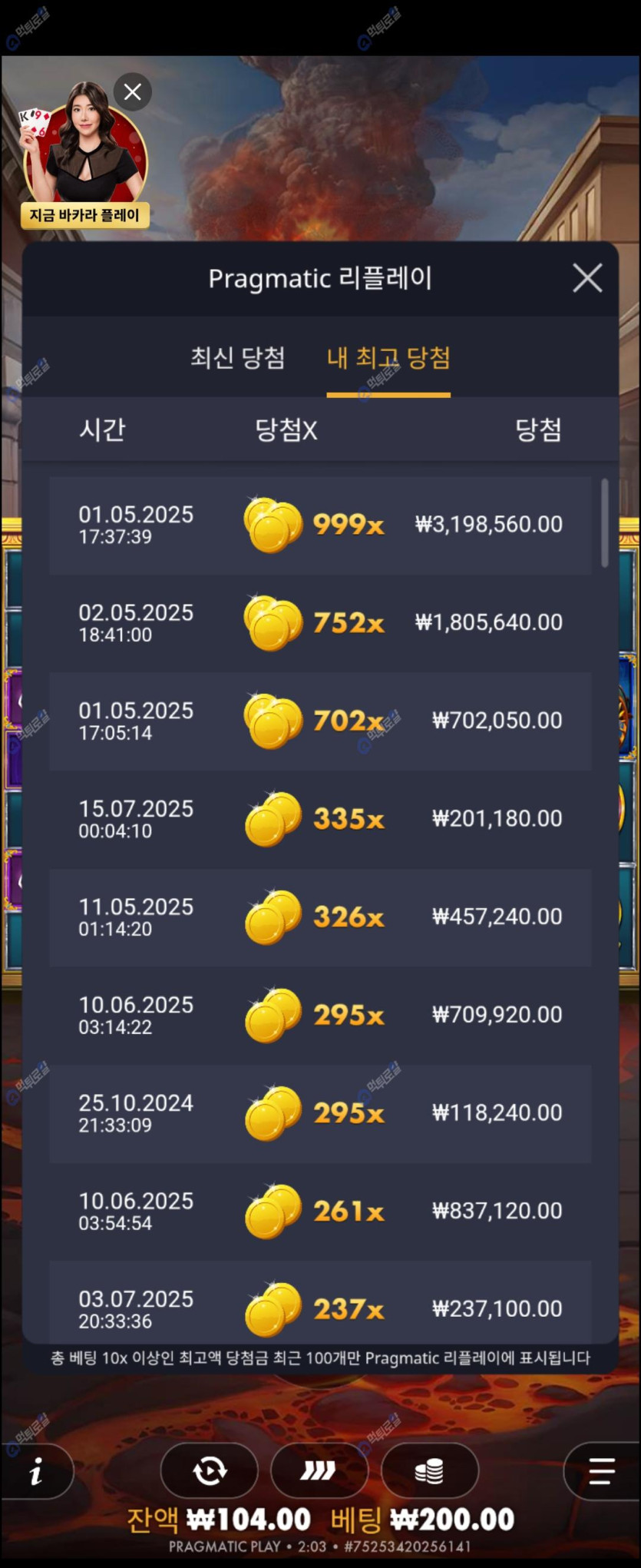Close the Pragmatic 리플레이 dialog

587,278
